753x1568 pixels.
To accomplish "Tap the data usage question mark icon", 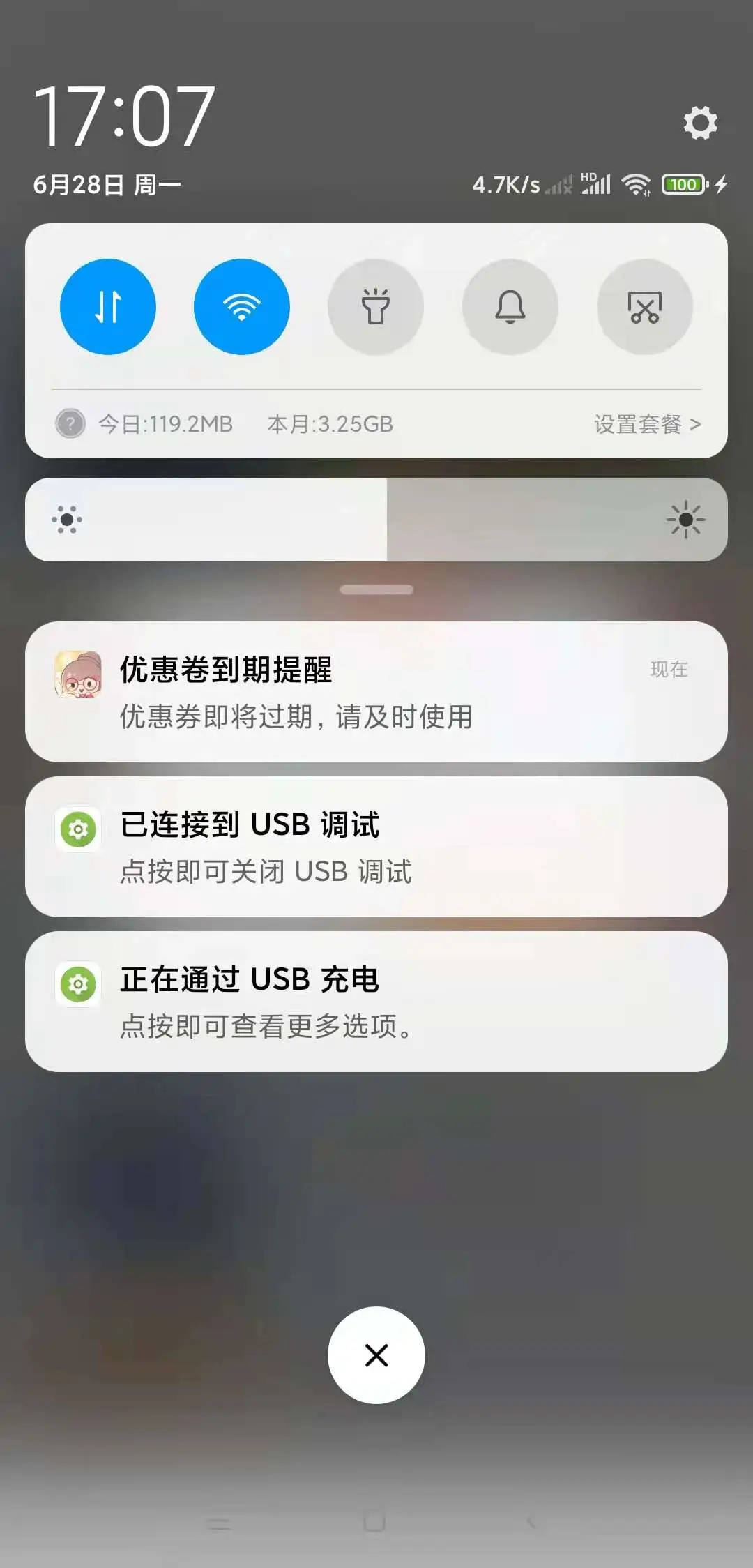I will pyautogui.click(x=70, y=423).
